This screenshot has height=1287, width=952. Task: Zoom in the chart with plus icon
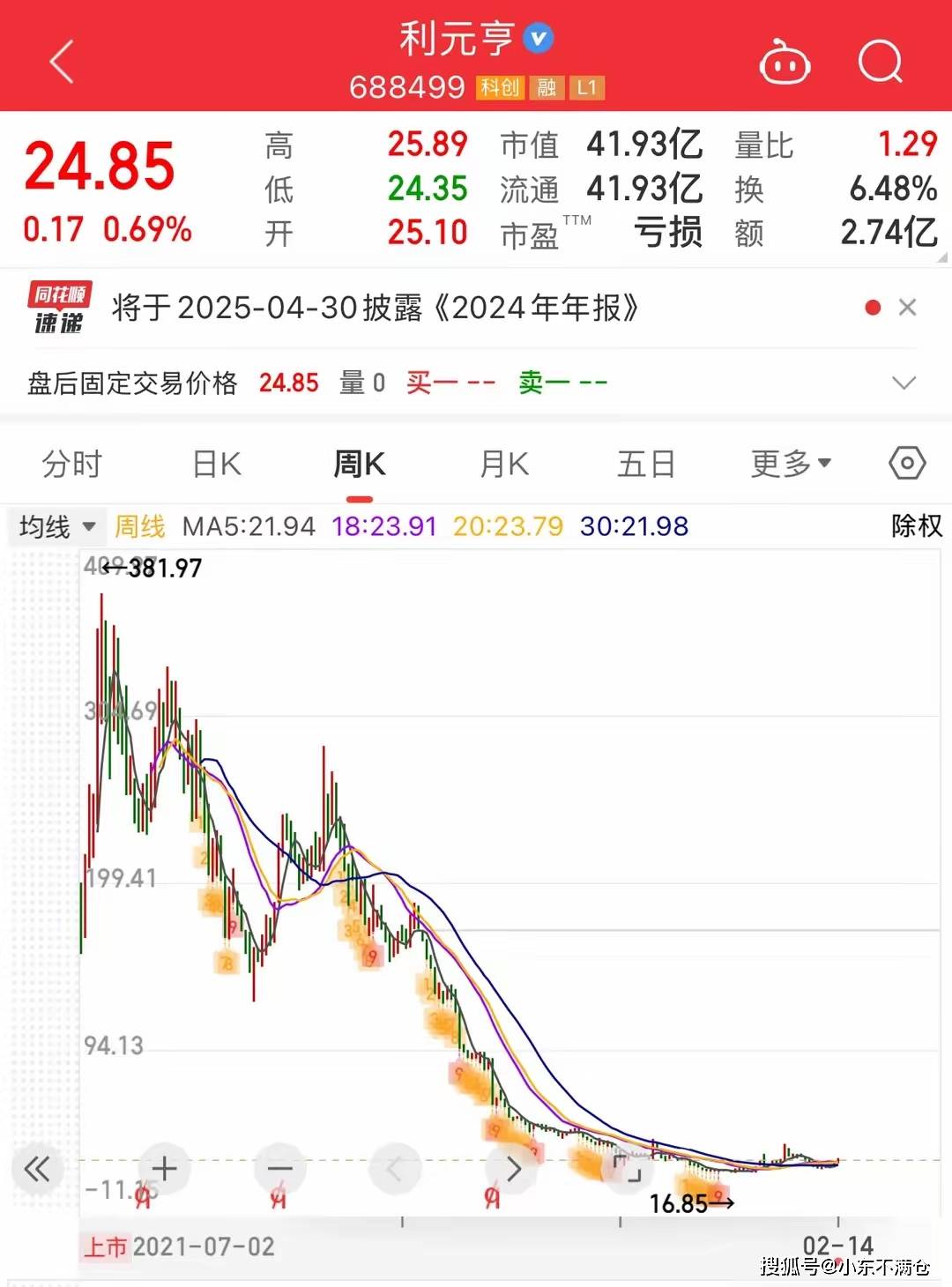pos(163,1168)
